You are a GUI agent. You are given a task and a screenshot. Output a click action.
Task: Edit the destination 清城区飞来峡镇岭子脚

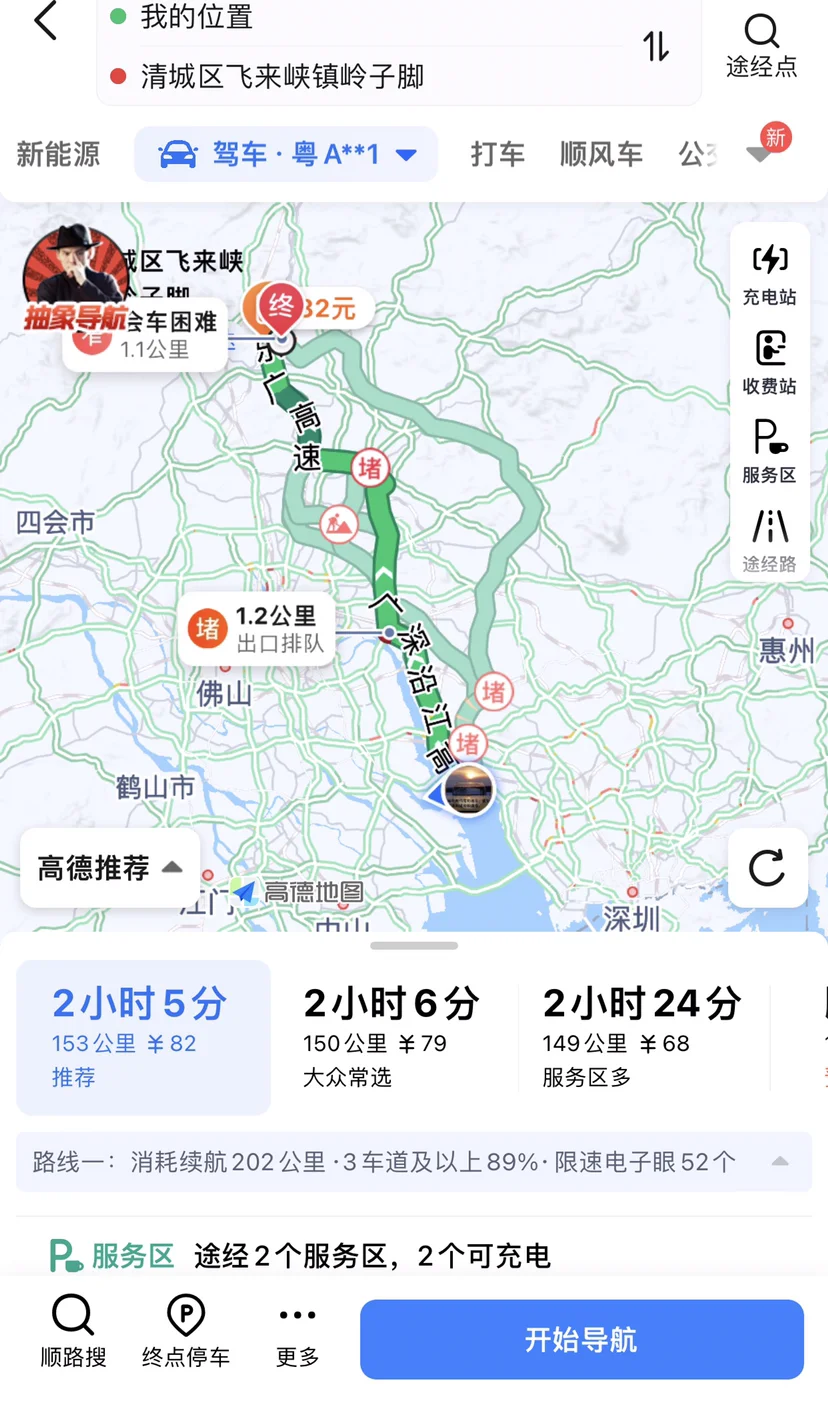(x=282, y=76)
